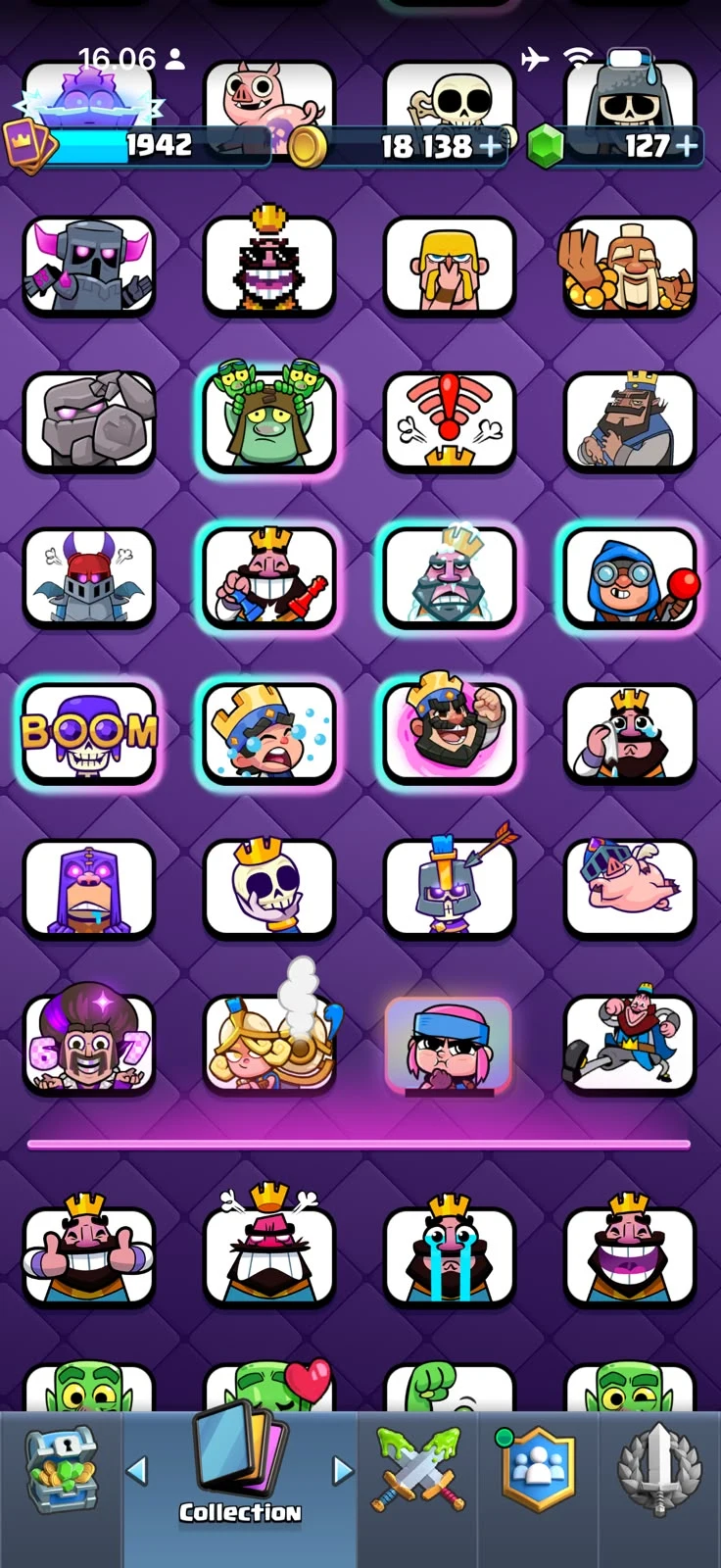Open the king holding chess pieces emote
The image size is (721, 1568).
[269, 577]
